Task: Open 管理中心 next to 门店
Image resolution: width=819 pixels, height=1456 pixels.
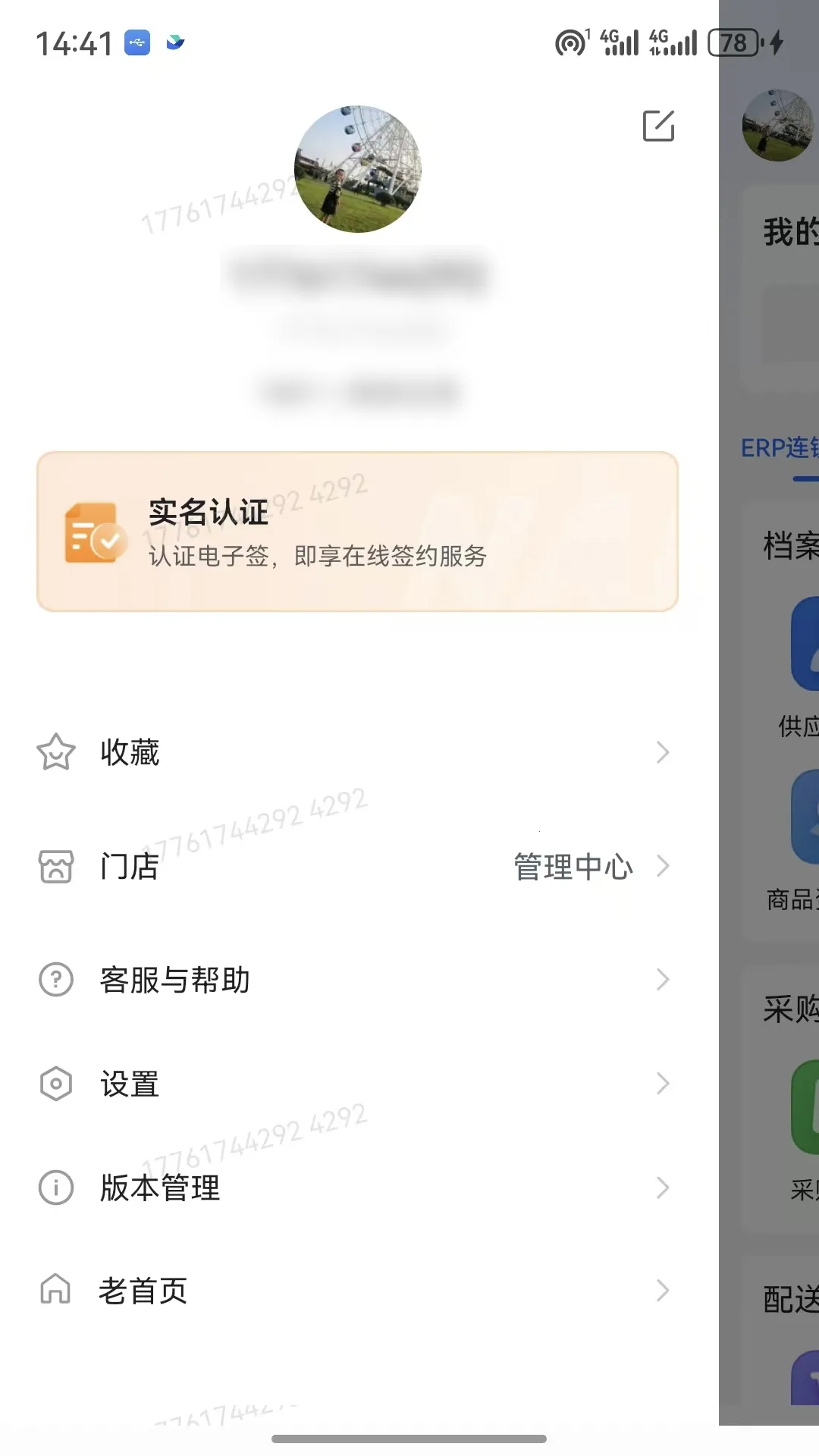Action: 574,866
